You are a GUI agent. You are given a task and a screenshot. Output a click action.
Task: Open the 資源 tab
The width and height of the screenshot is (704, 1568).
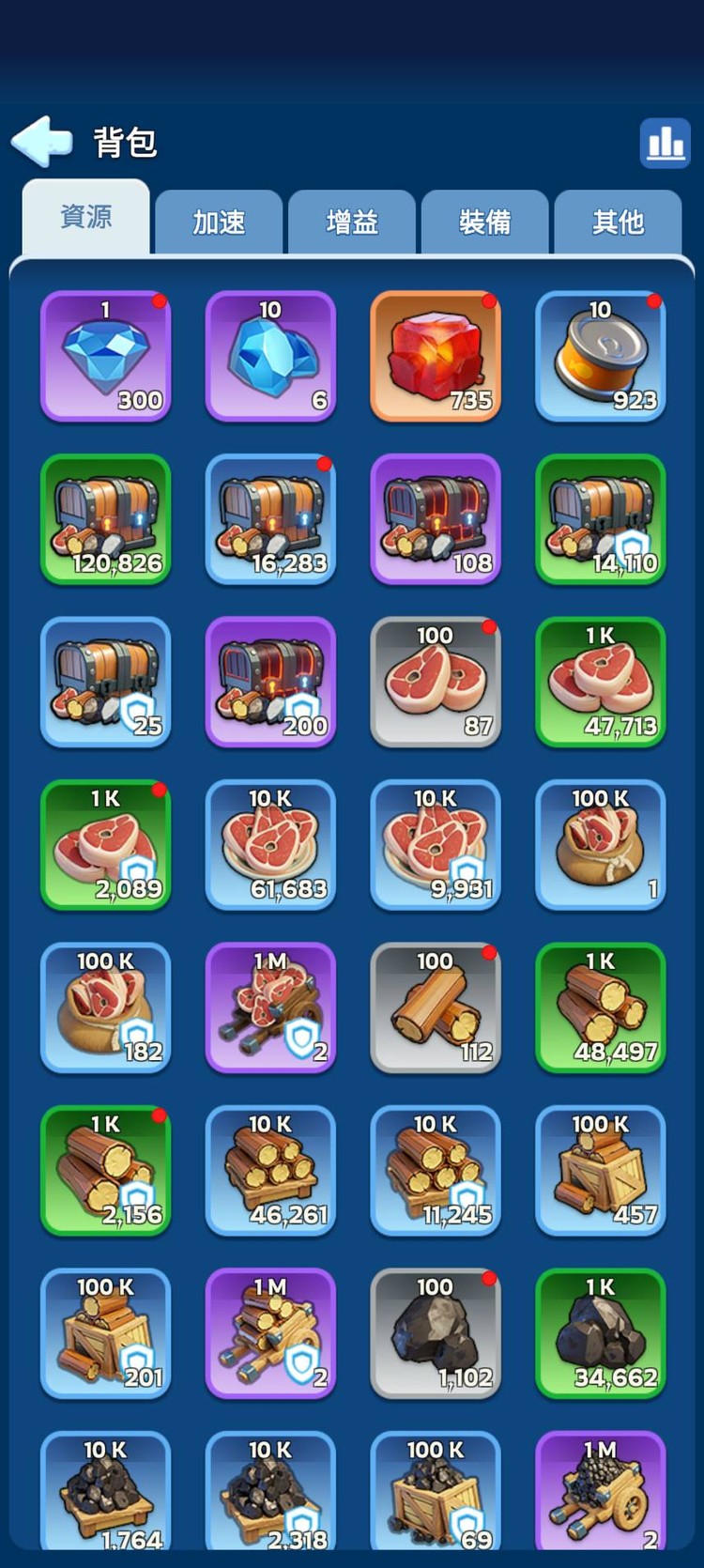click(86, 218)
